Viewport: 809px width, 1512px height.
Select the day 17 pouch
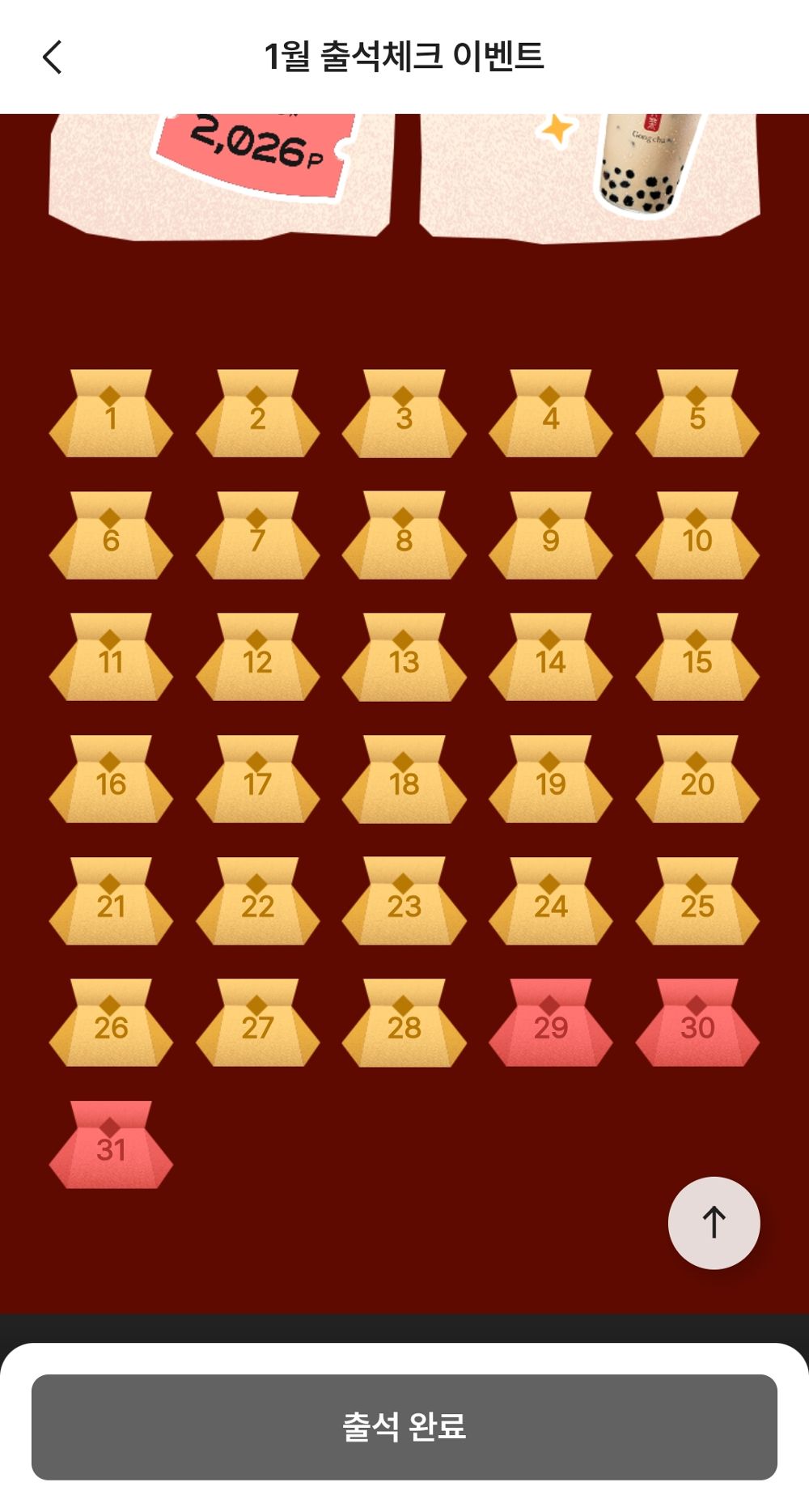(257, 780)
